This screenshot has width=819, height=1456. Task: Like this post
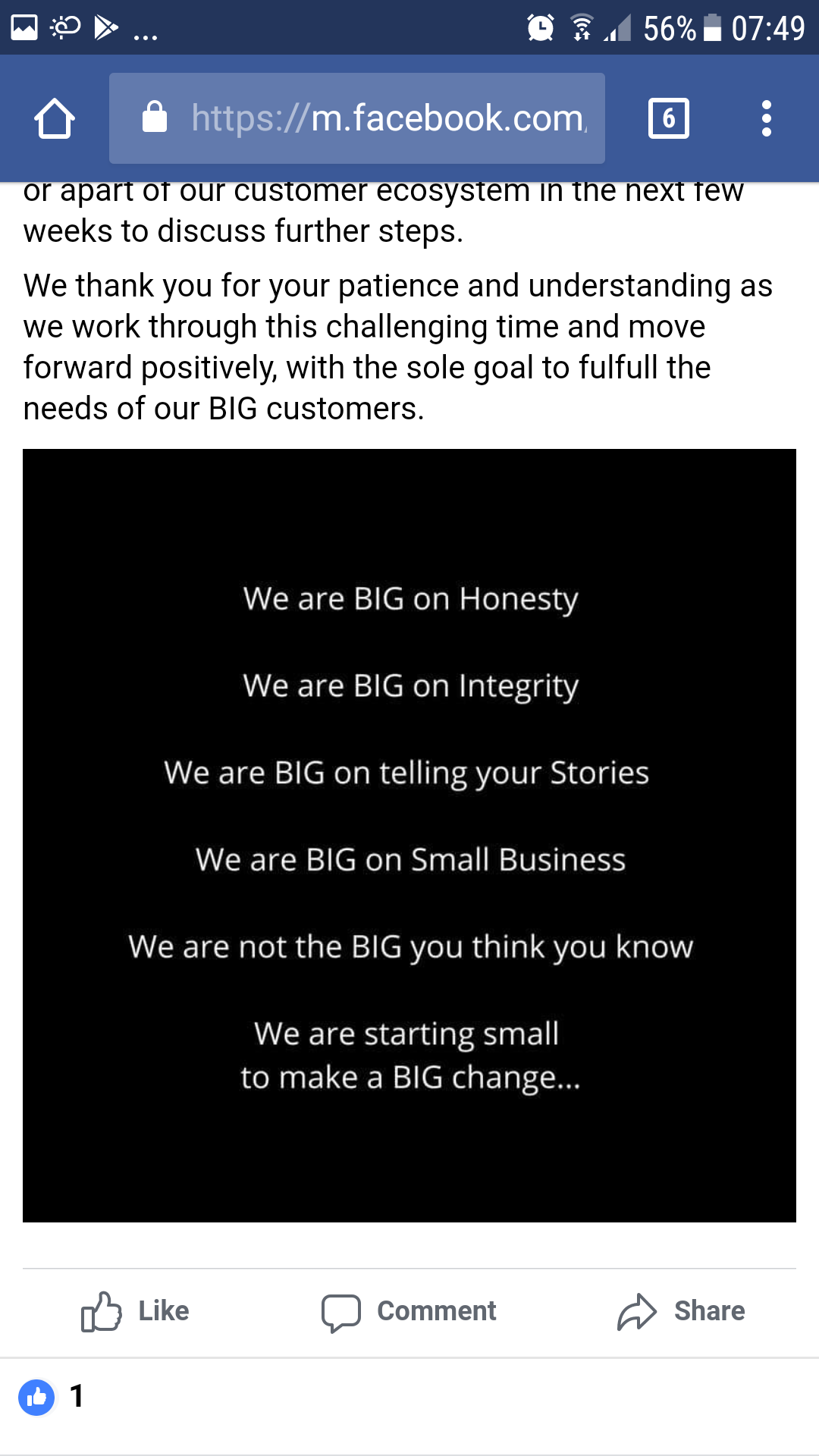(x=135, y=1311)
